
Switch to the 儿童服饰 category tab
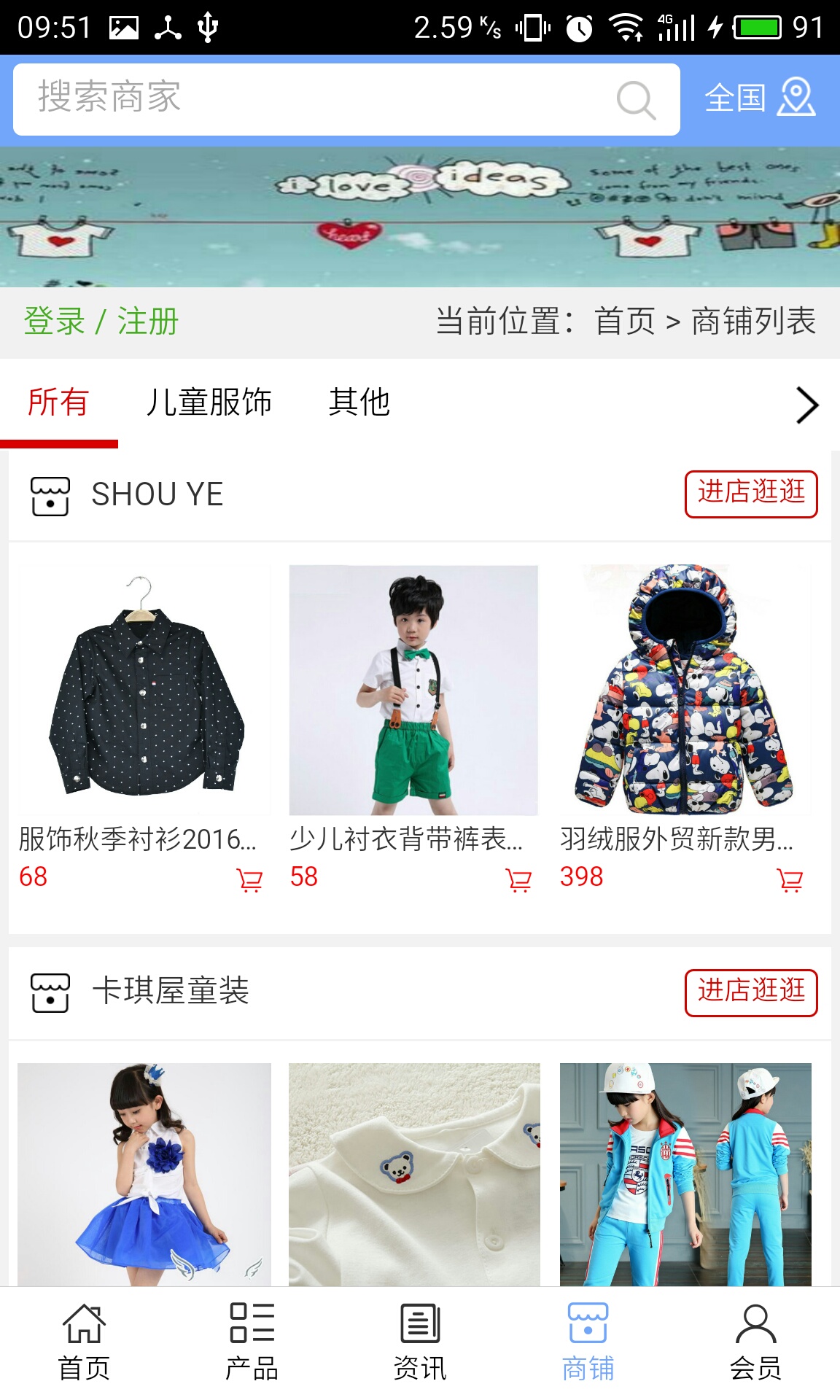point(209,402)
